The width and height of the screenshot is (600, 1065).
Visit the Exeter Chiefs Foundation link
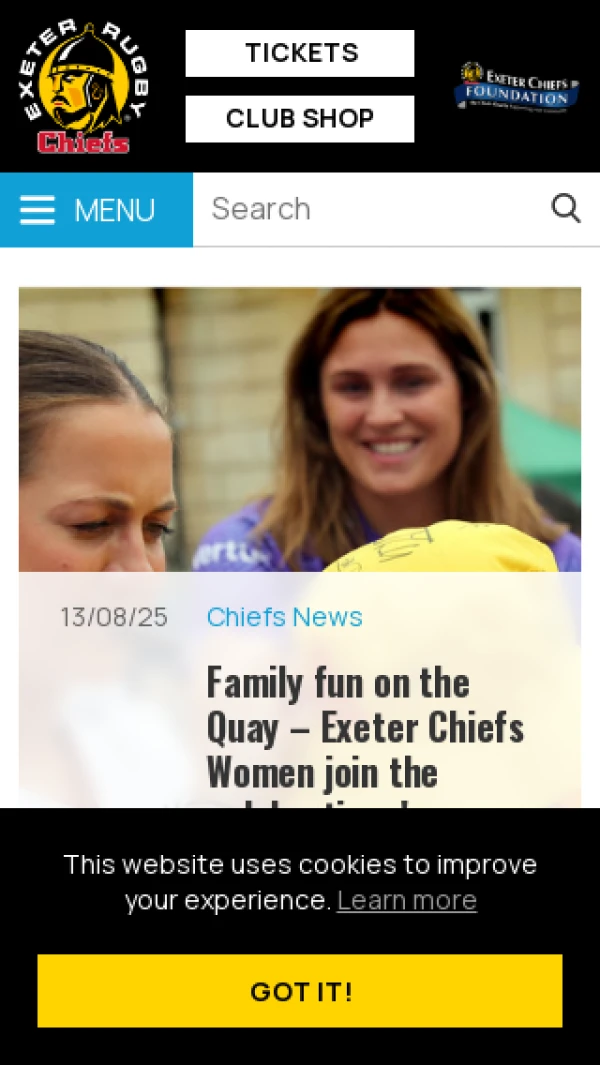[x=516, y=87]
